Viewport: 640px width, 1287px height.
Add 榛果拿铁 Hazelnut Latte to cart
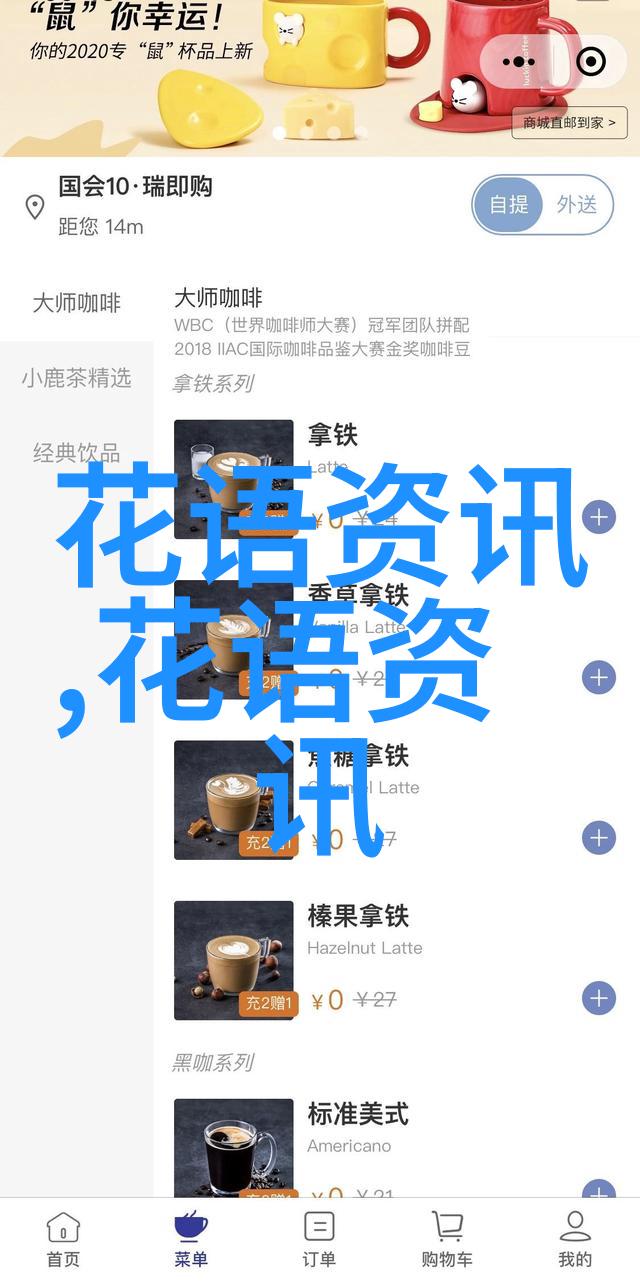[x=598, y=997]
